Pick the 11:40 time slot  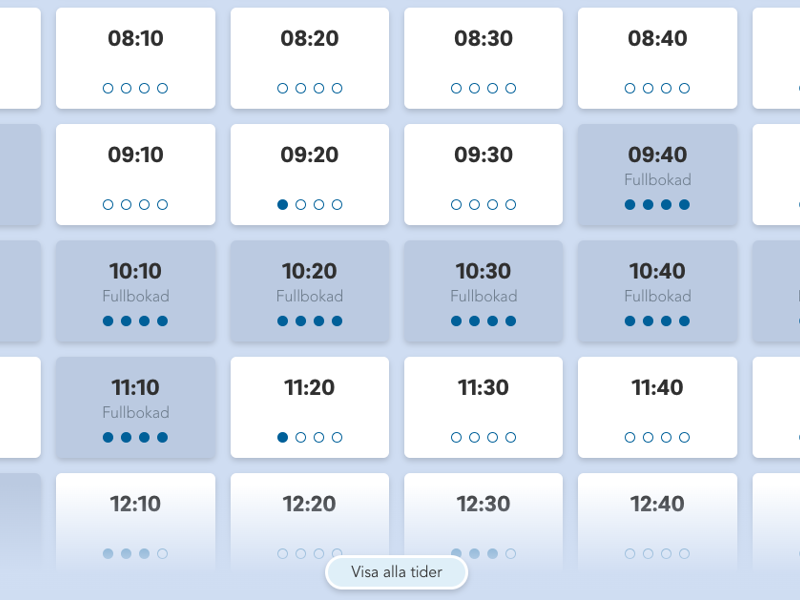coord(657,407)
